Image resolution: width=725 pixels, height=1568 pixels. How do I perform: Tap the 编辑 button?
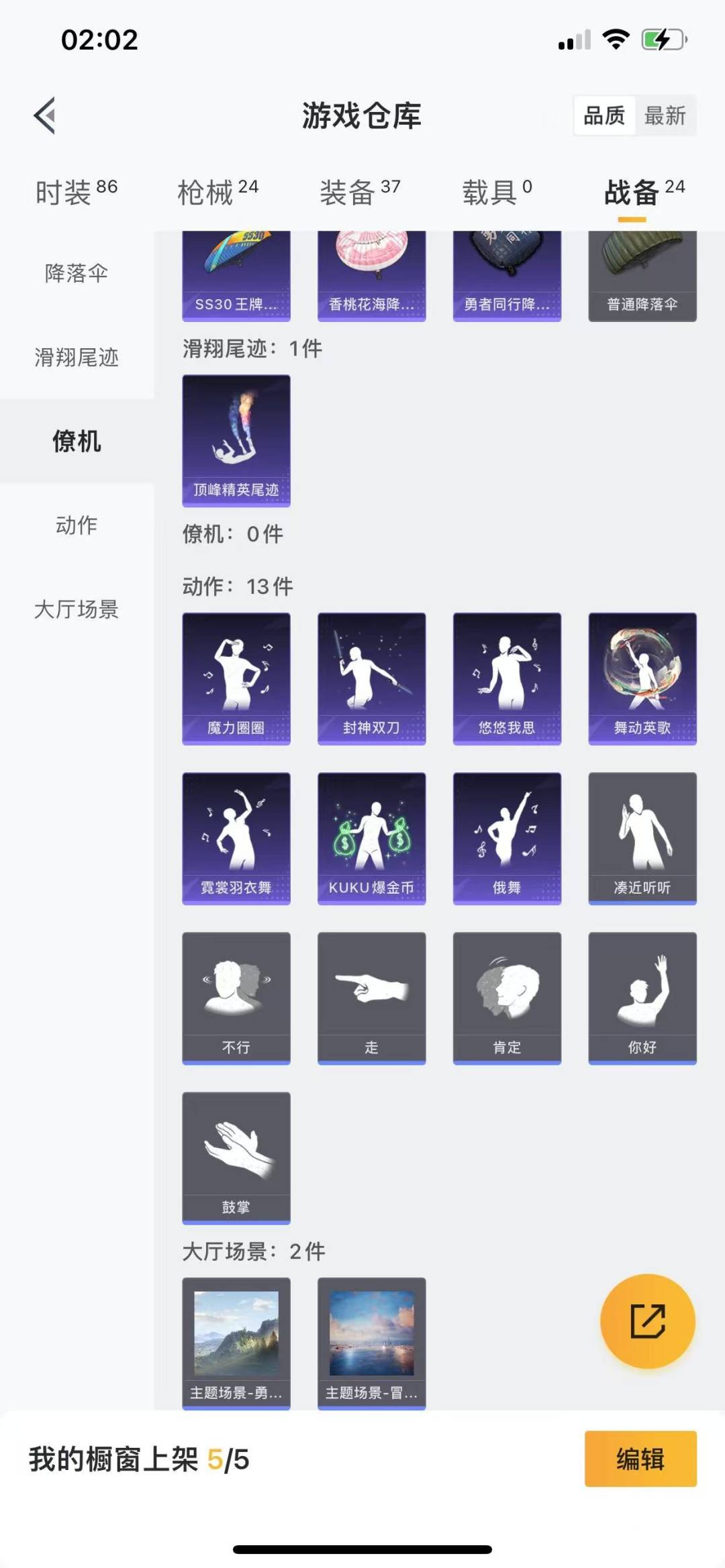coord(640,1459)
